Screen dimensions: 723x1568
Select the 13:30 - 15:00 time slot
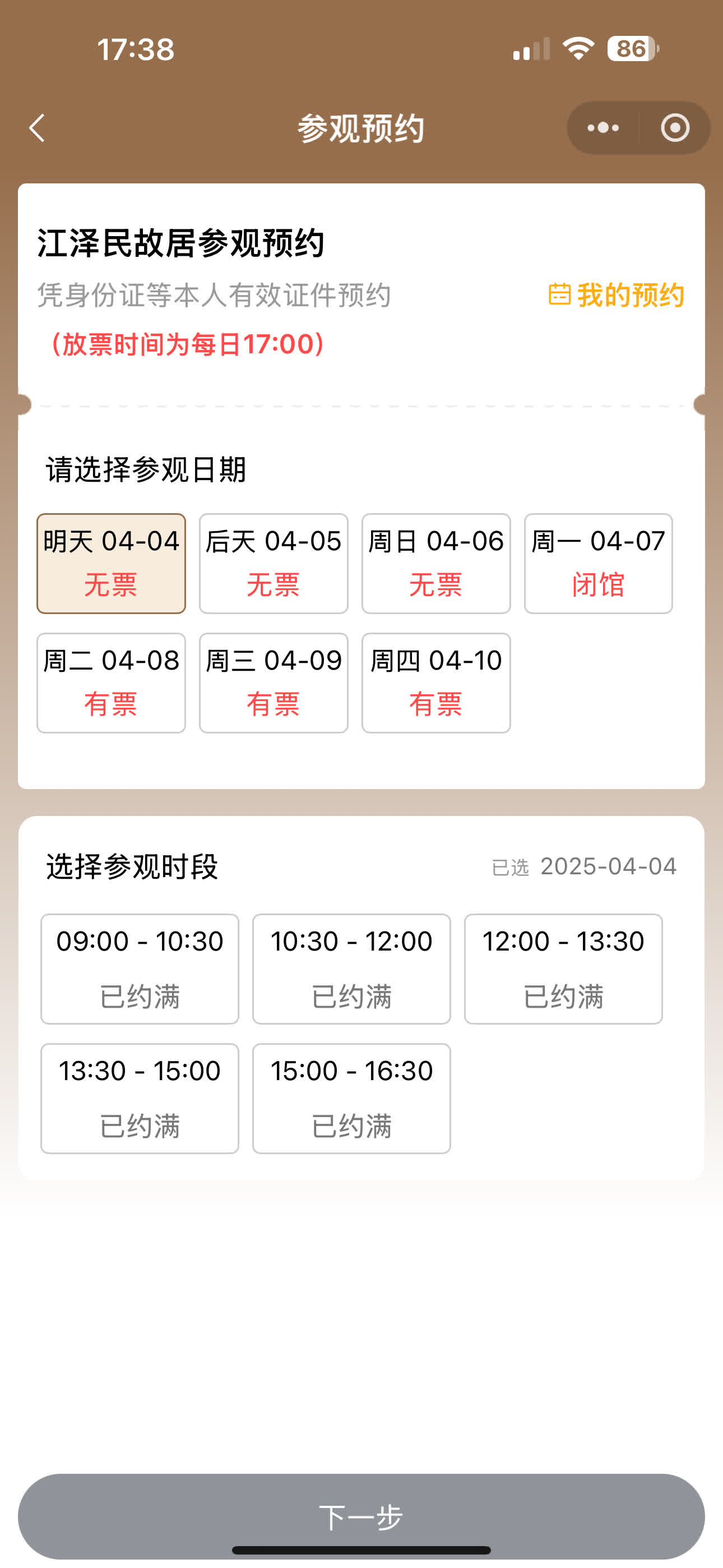[140, 1098]
